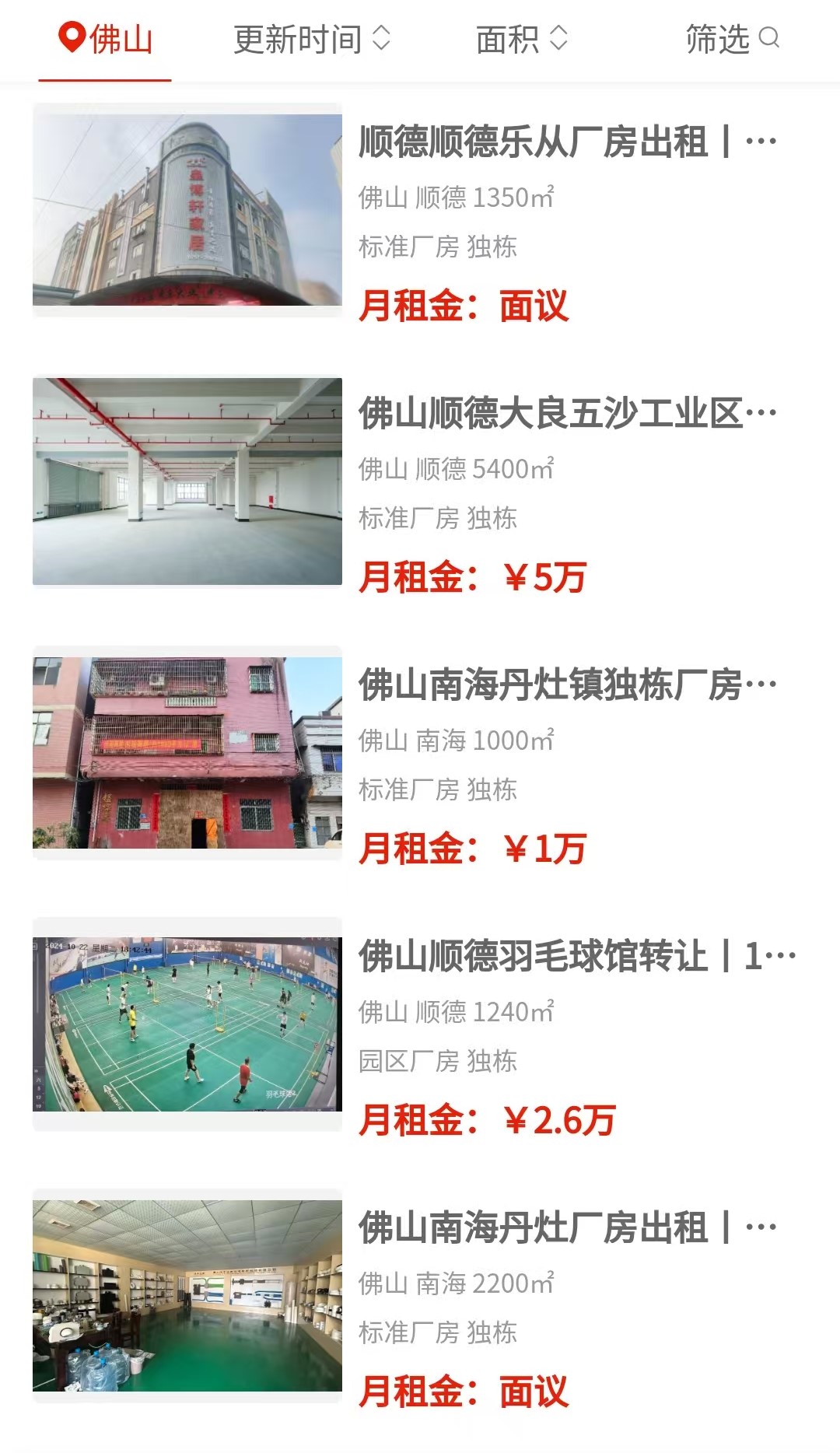Open the 佛山 city selector

coord(105,39)
